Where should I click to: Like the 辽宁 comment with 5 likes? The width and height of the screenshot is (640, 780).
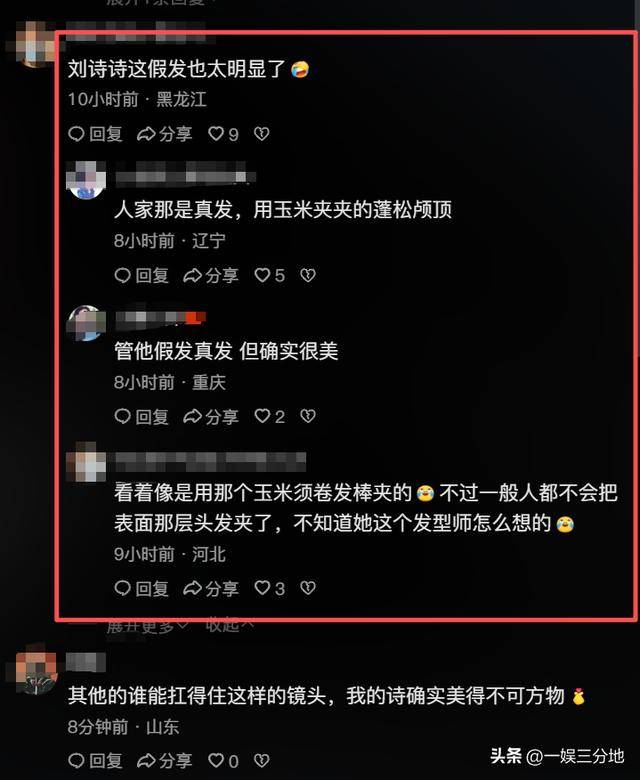tap(269, 274)
